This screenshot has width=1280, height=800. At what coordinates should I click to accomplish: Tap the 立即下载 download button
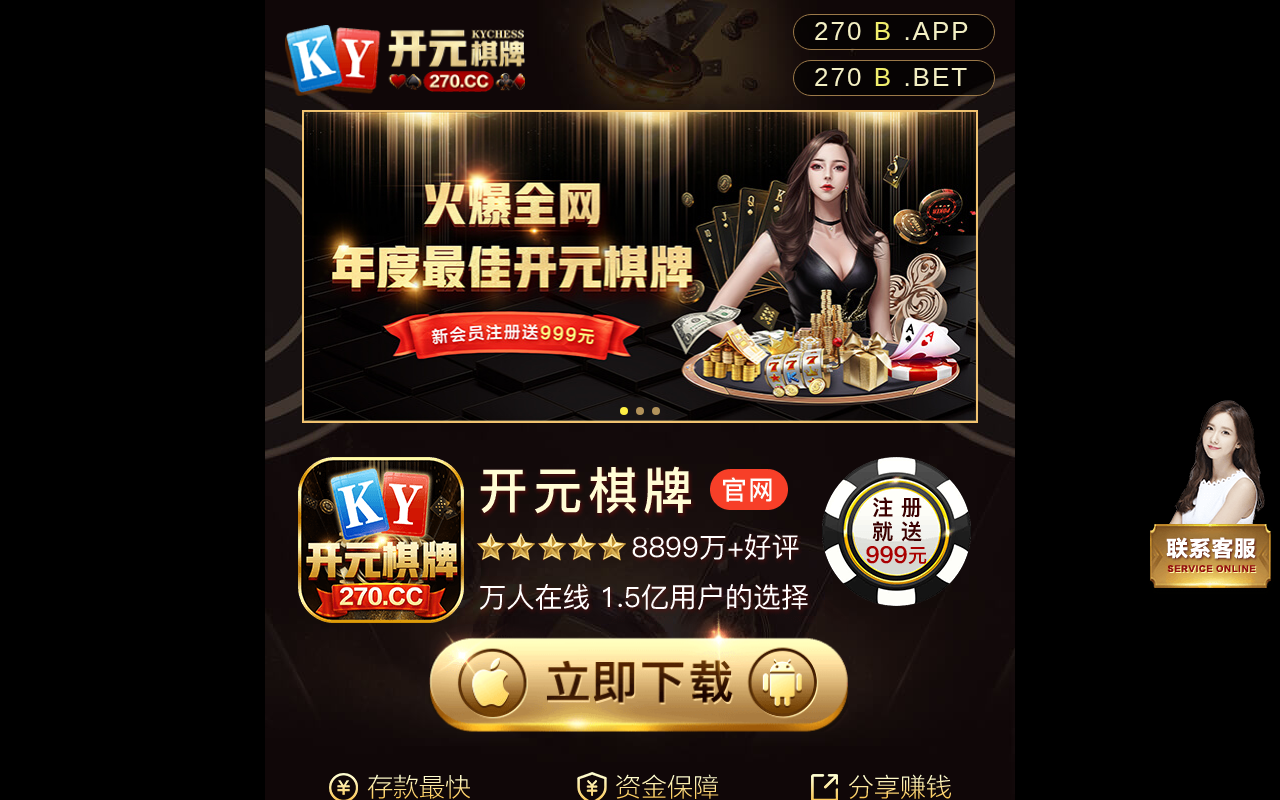pos(638,684)
